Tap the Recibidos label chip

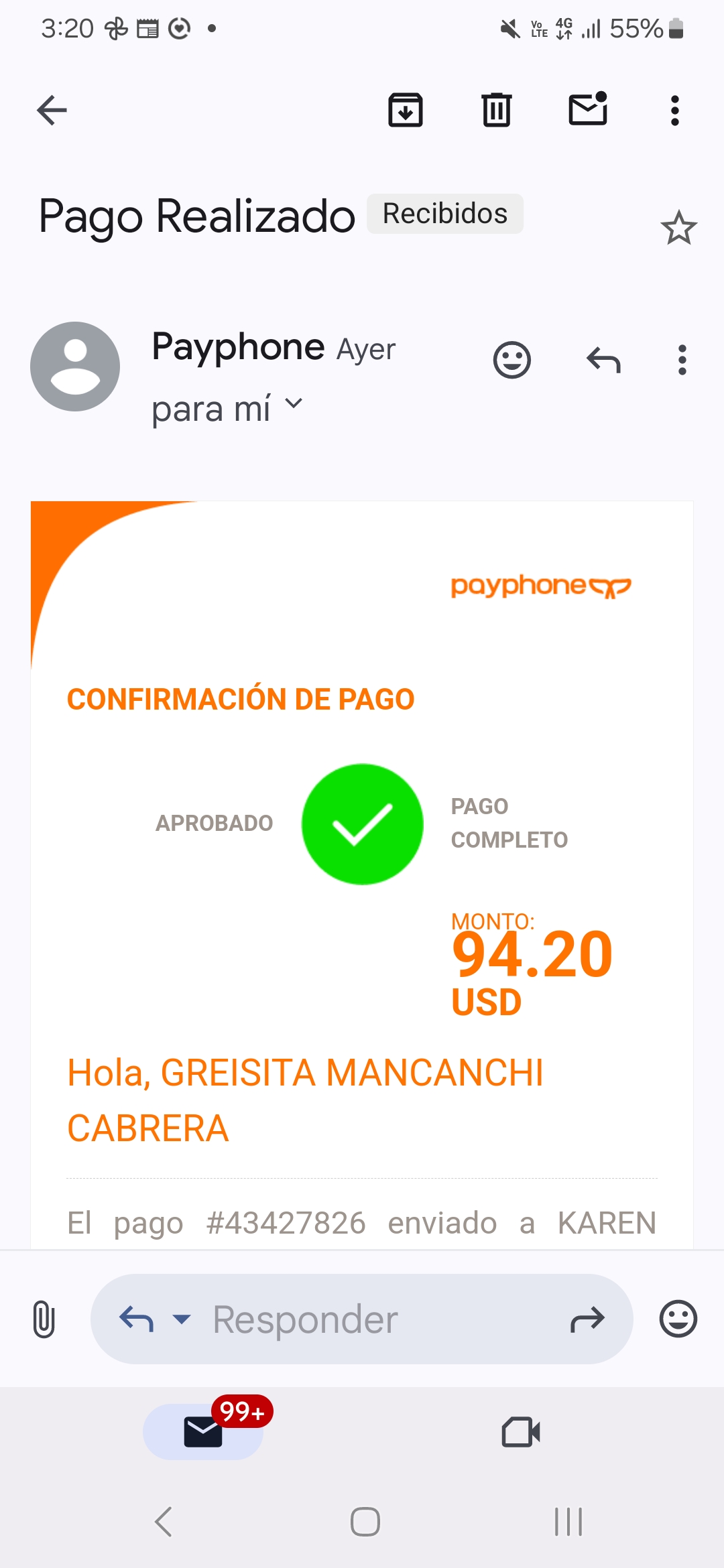(x=445, y=214)
